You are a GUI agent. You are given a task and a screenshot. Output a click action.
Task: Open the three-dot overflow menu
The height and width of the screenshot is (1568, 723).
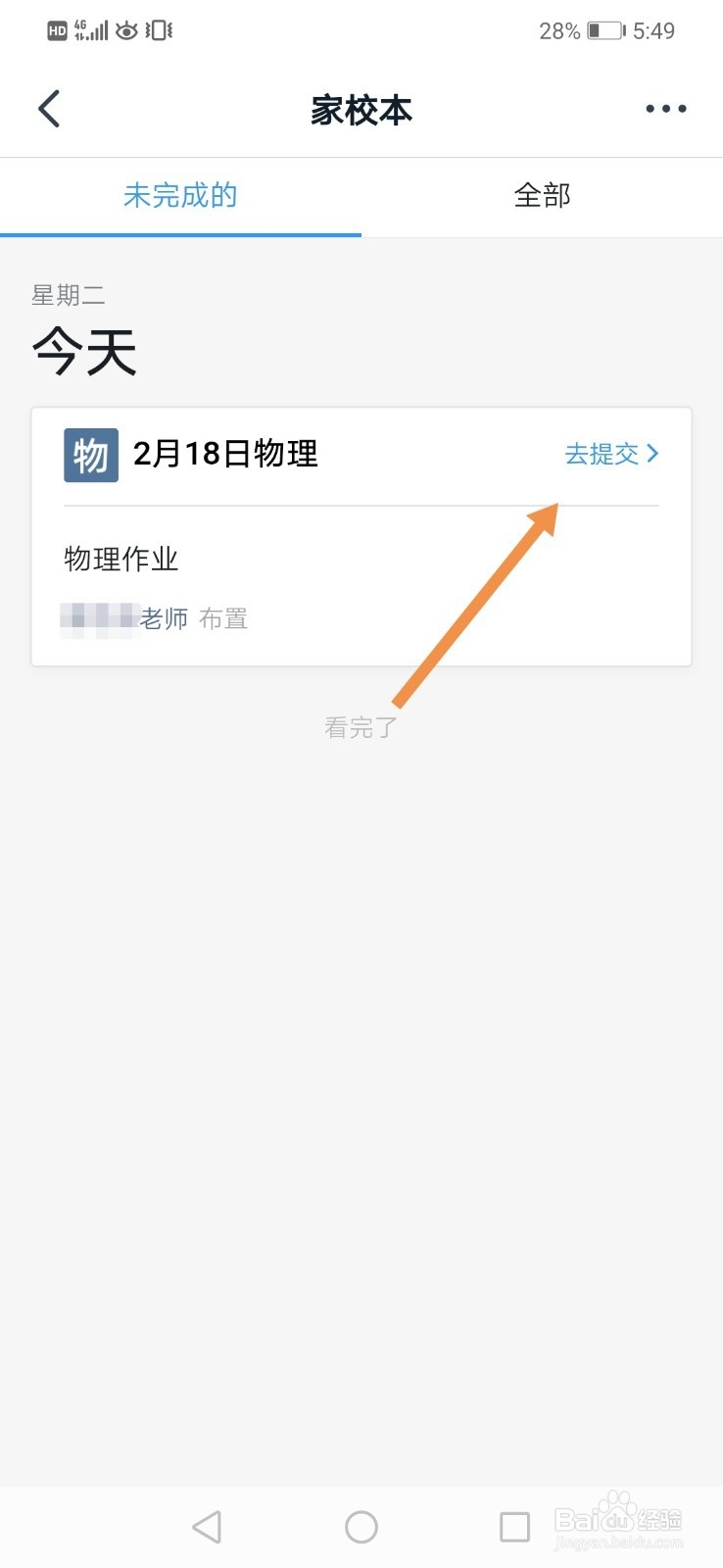coord(665,109)
